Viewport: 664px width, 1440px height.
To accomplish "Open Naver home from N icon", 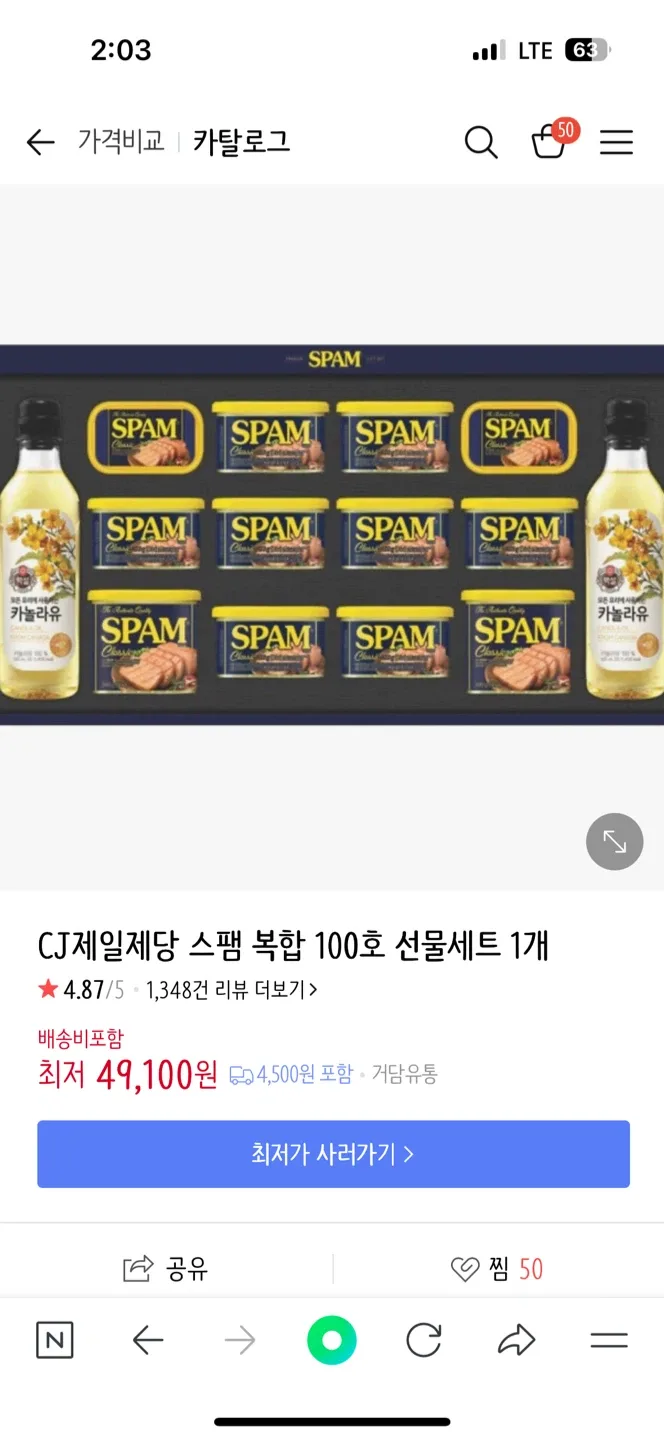I will click(54, 1340).
